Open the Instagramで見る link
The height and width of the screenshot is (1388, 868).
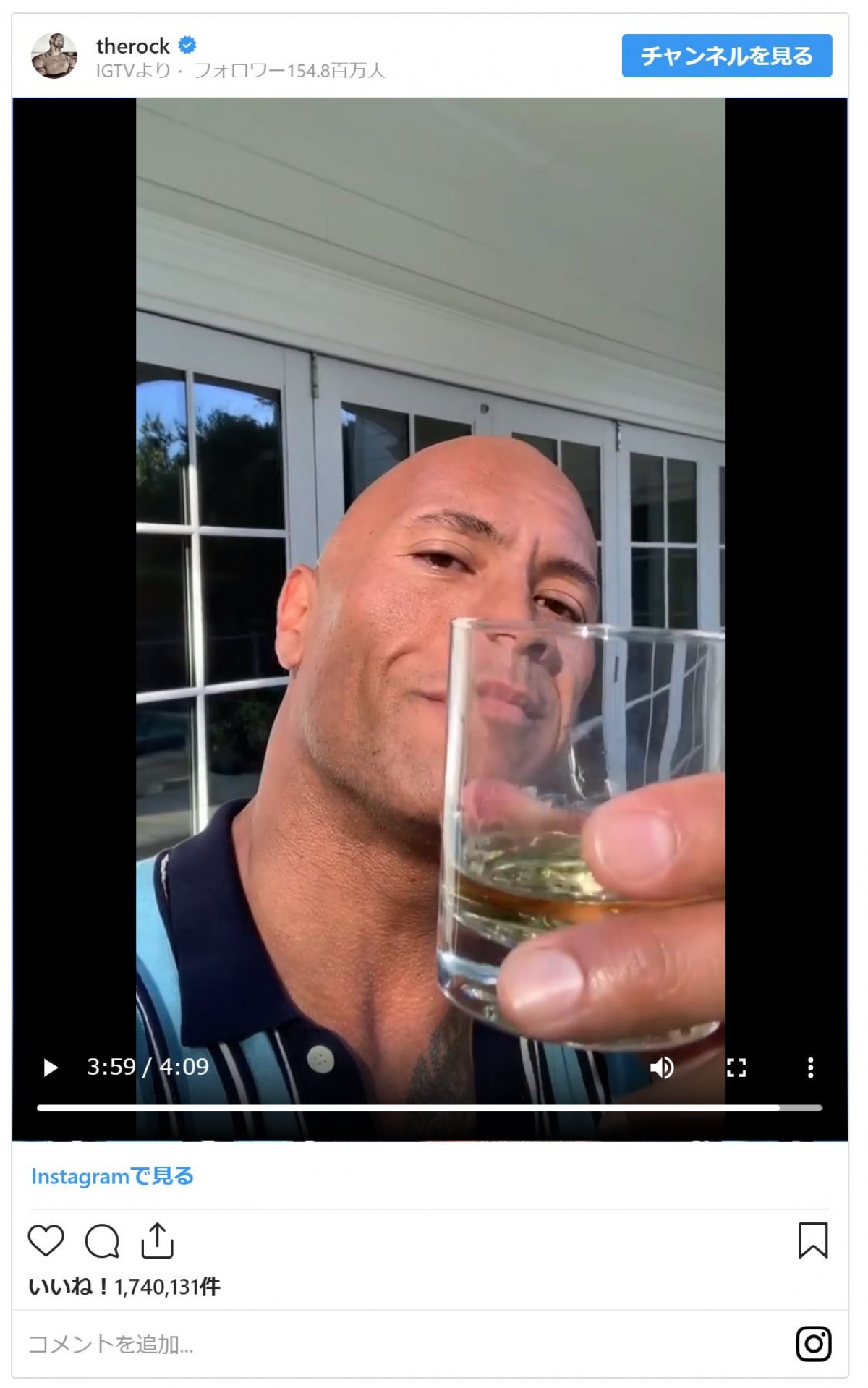click(x=112, y=1177)
